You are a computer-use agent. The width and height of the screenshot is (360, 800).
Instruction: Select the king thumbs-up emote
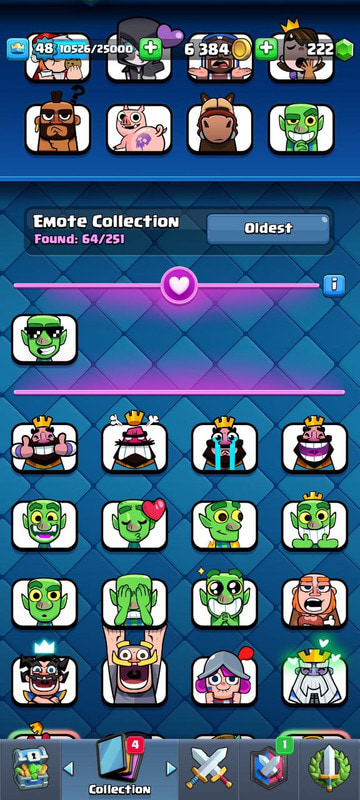pos(44,444)
